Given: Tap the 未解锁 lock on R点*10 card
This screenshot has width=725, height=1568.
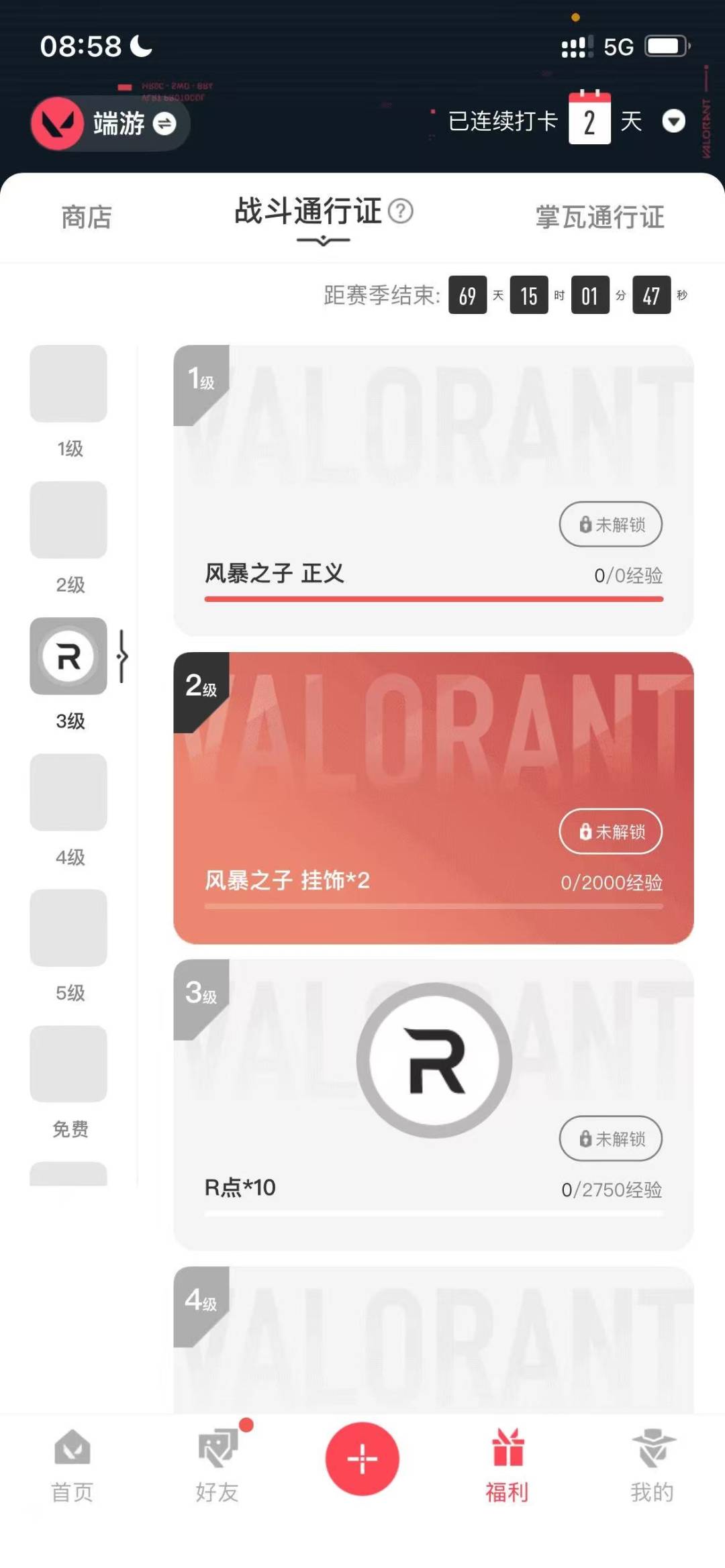Looking at the screenshot, I should (x=610, y=1139).
